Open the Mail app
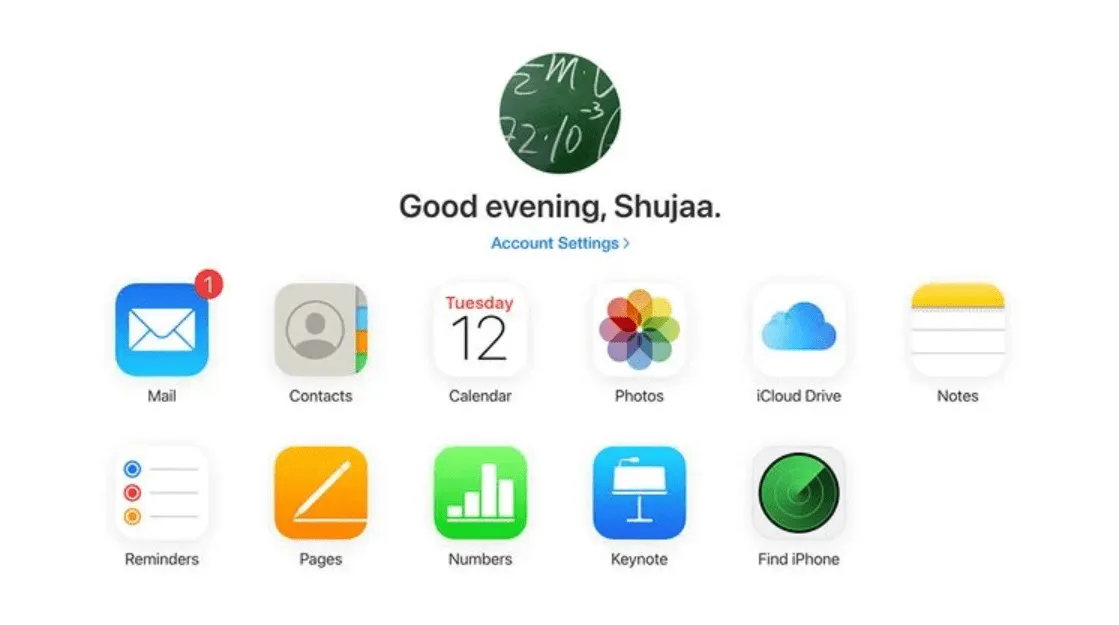The image size is (1119, 625). point(162,330)
